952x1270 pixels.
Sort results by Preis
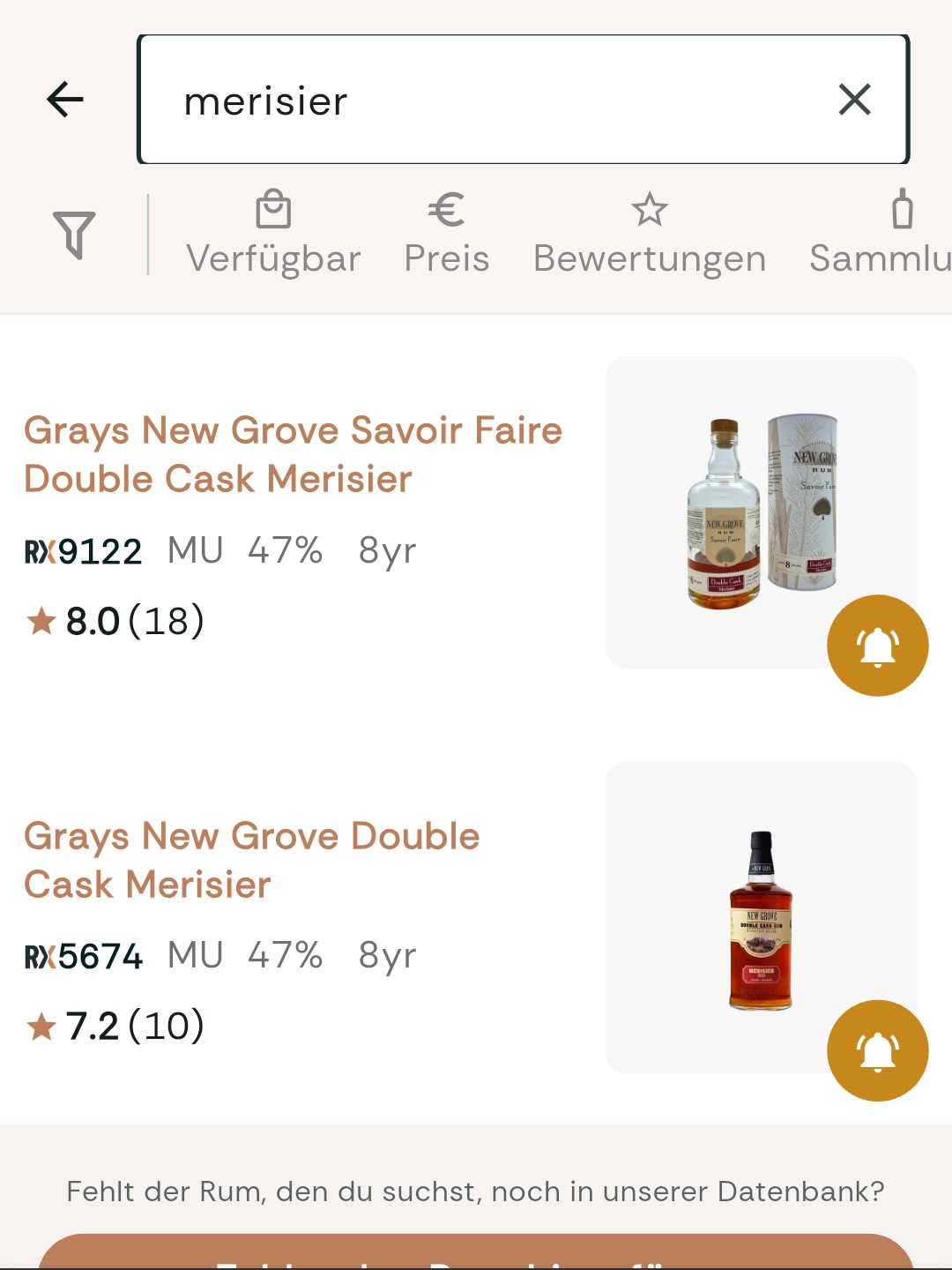point(446,235)
